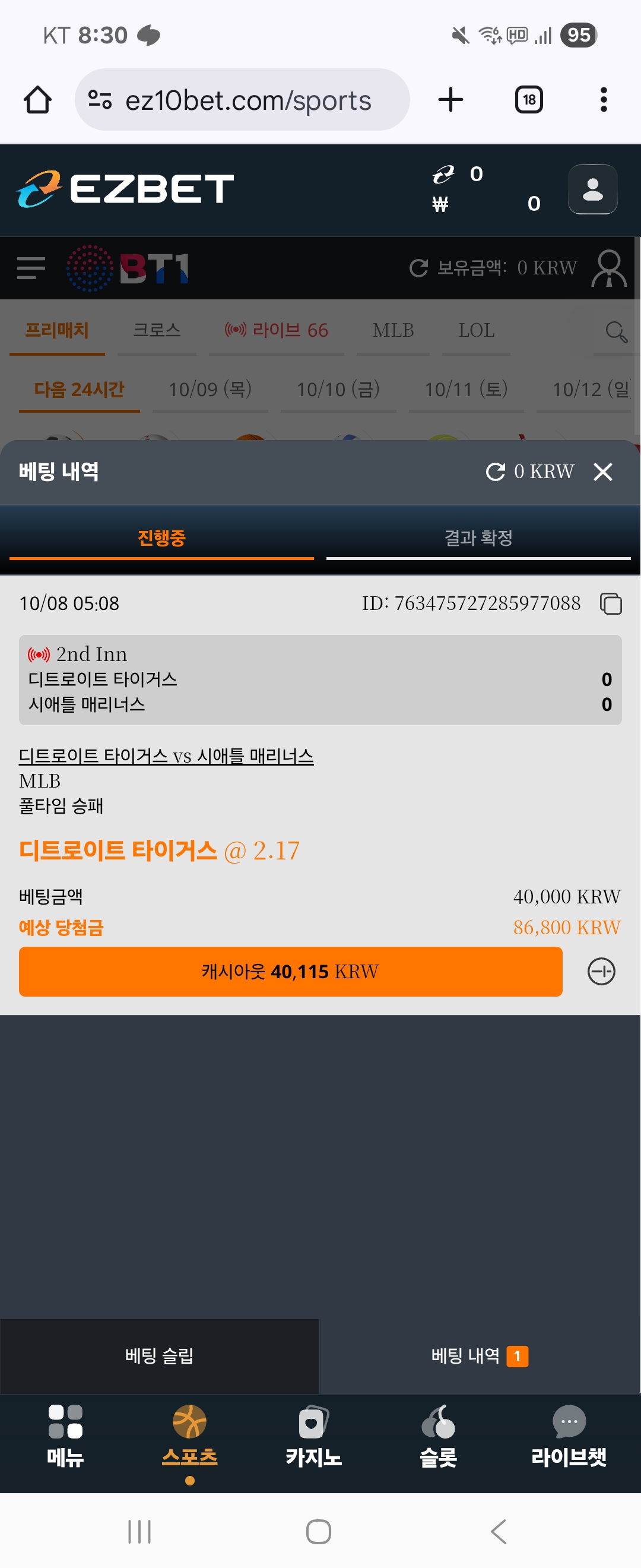Go to the browser home page
The width and height of the screenshot is (641, 1568).
(x=38, y=100)
